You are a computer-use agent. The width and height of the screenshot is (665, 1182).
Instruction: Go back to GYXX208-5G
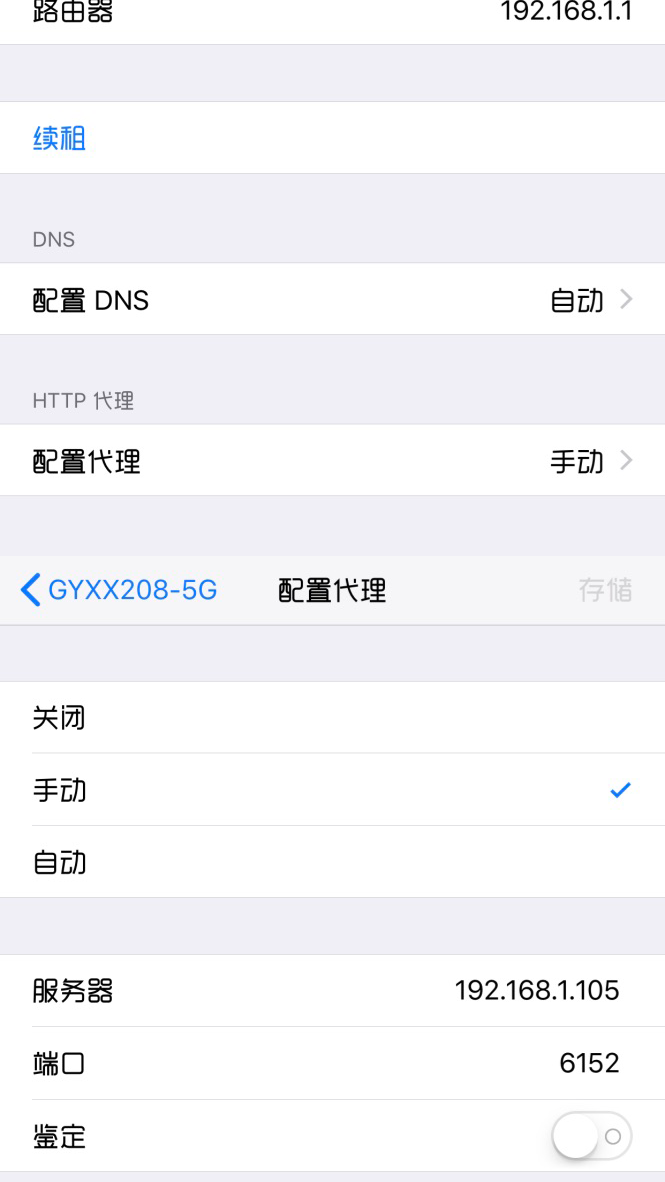coord(120,590)
